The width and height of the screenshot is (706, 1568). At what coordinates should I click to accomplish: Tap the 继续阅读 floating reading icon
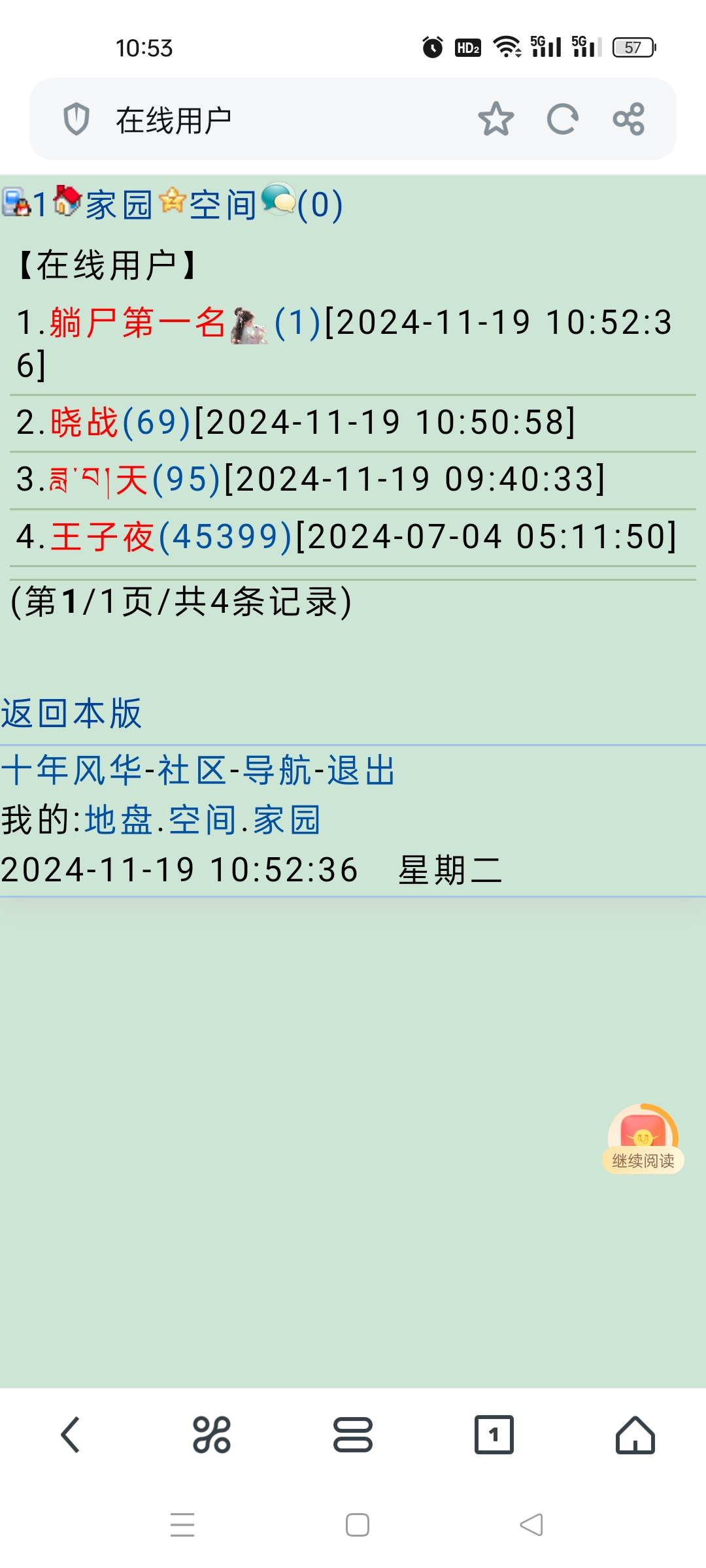(x=643, y=1138)
